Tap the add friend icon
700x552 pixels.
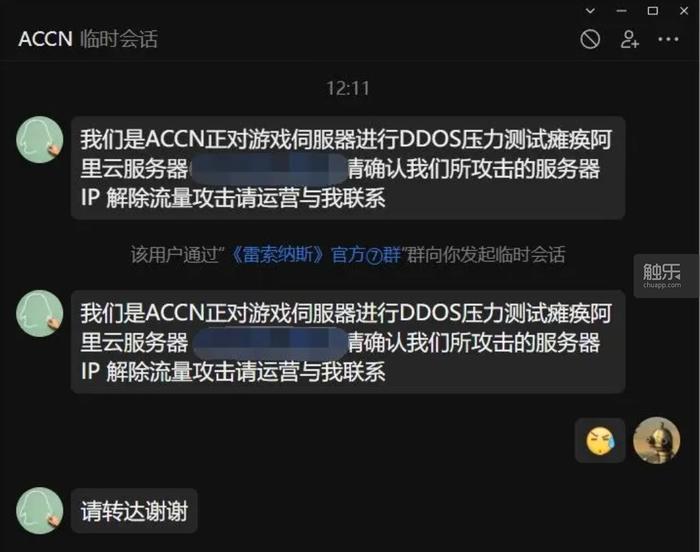coord(629,40)
